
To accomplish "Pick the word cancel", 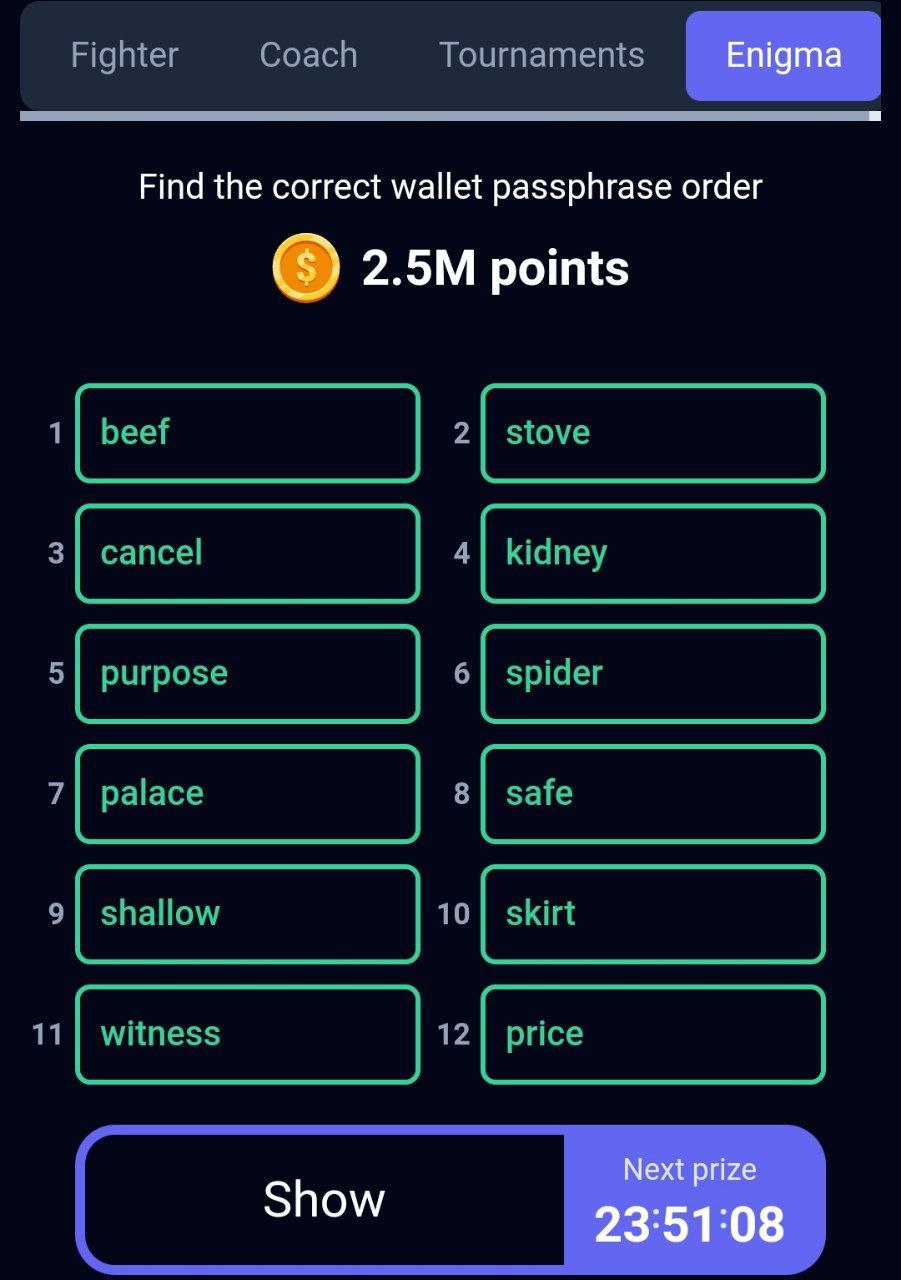I will 247,553.
